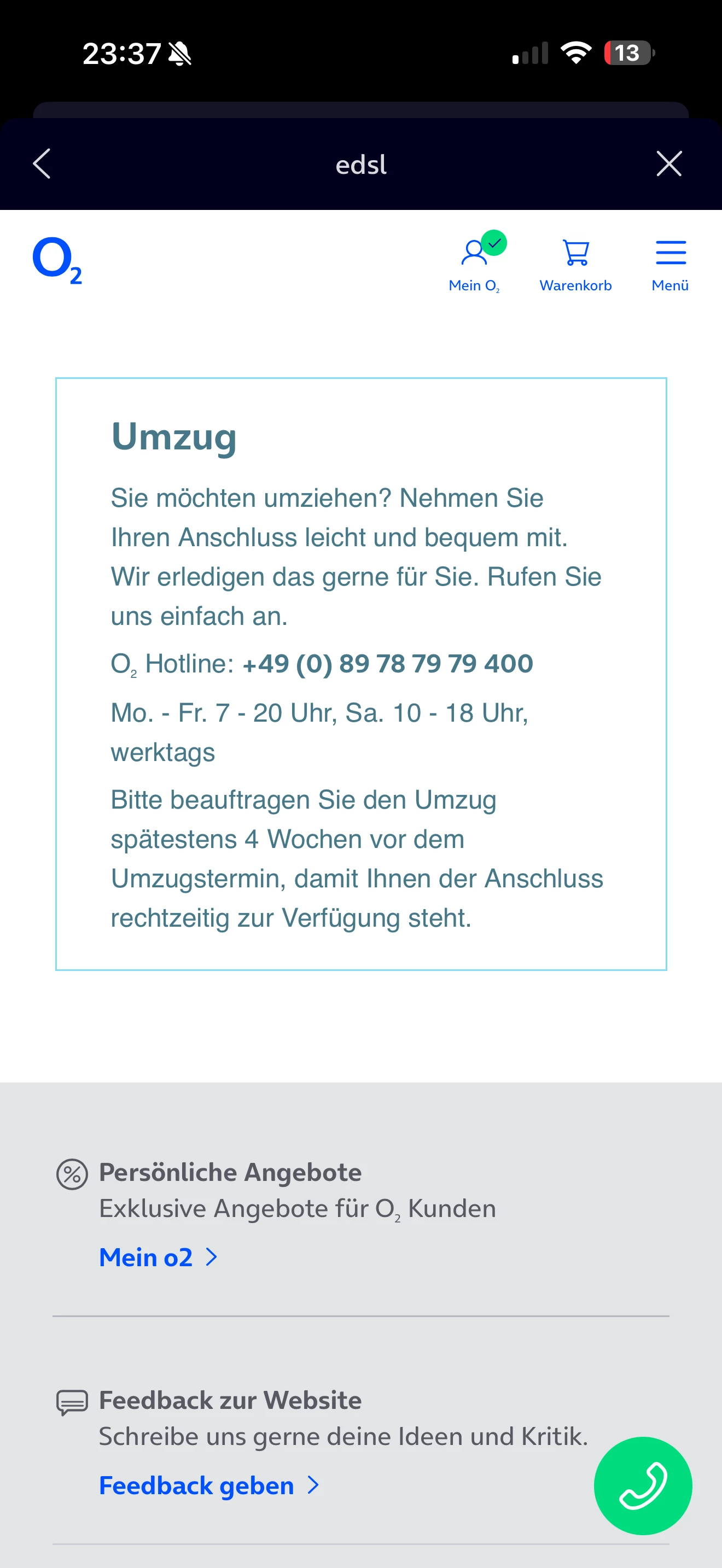The width and height of the screenshot is (722, 1568).
Task: Go back using the arrow in the header
Action: click(42, 163)
